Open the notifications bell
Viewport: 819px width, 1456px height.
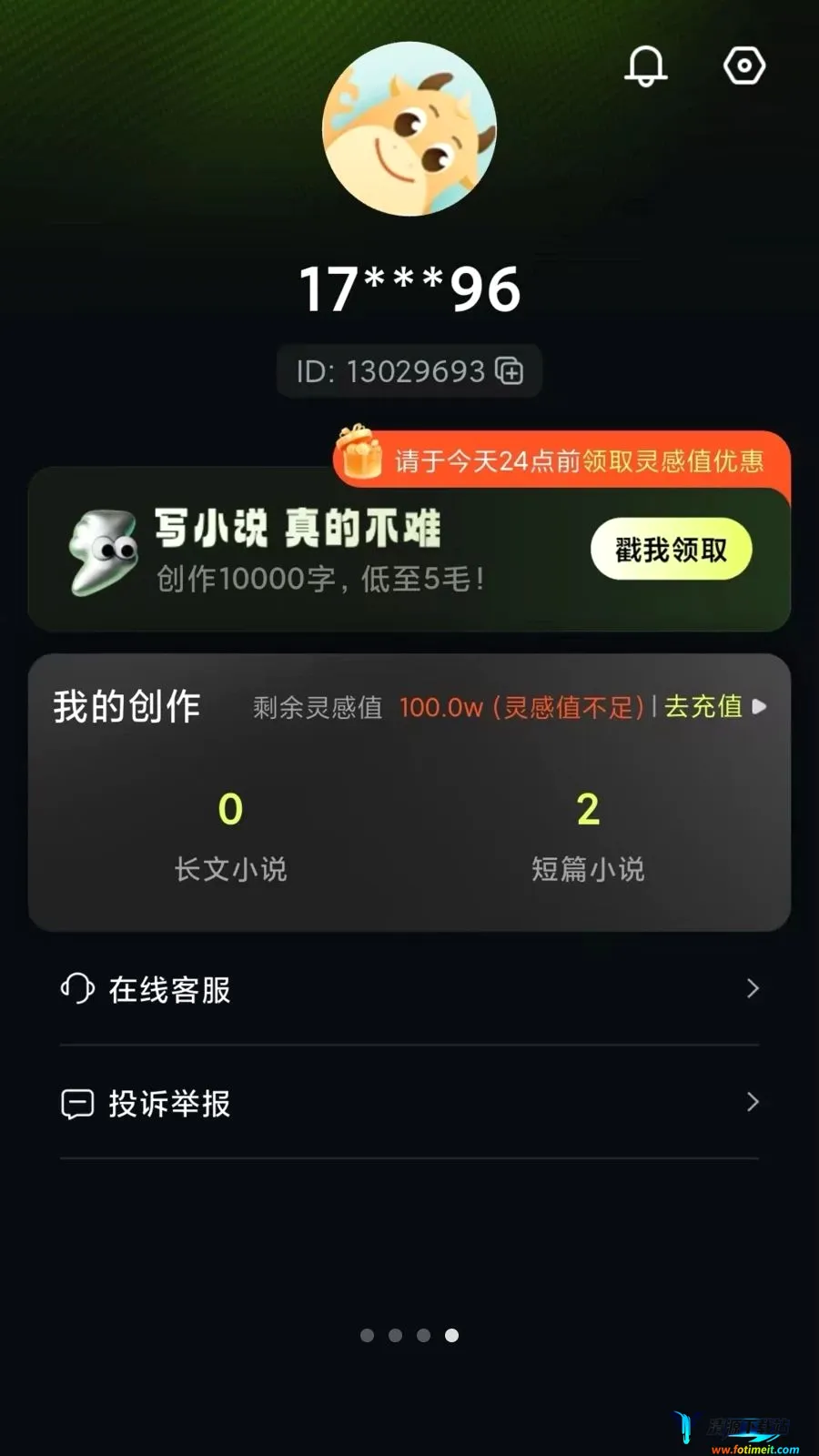pyautogui.click(x=646, y=66)
